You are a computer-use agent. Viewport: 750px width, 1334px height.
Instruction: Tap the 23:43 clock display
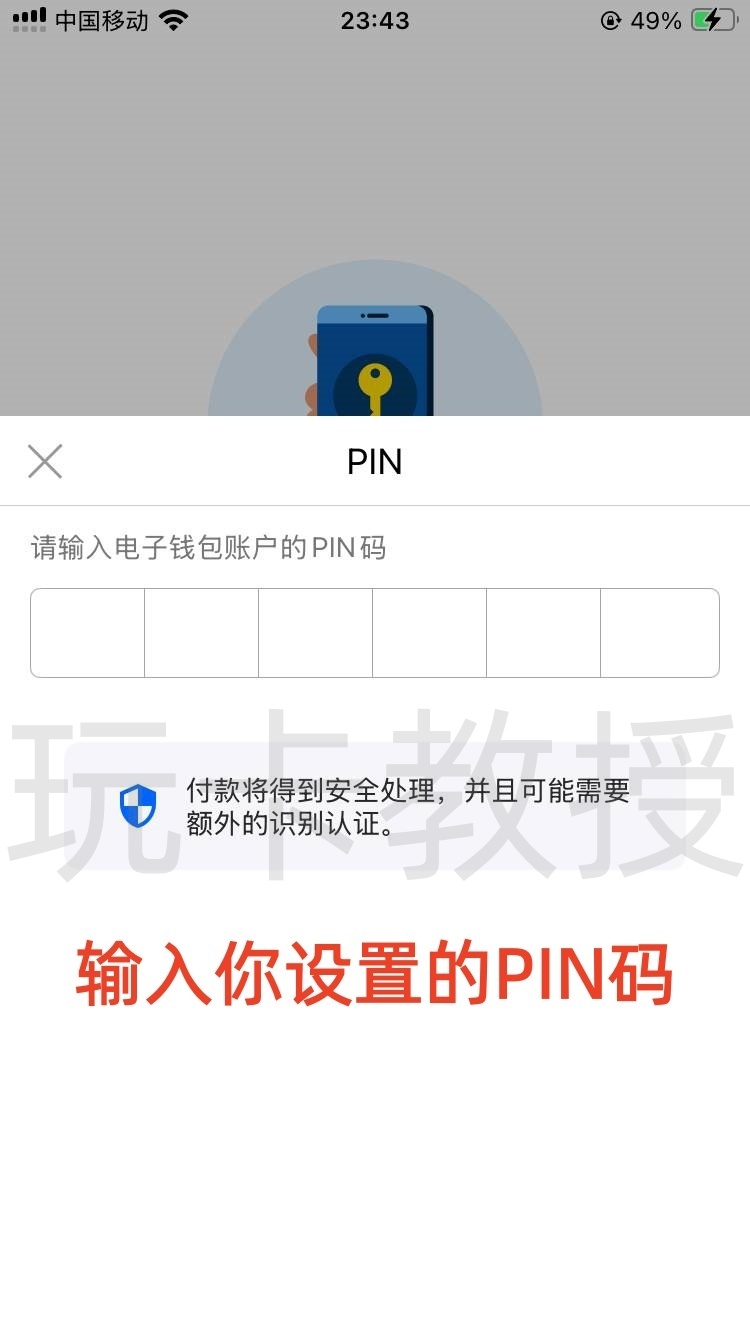374,19
